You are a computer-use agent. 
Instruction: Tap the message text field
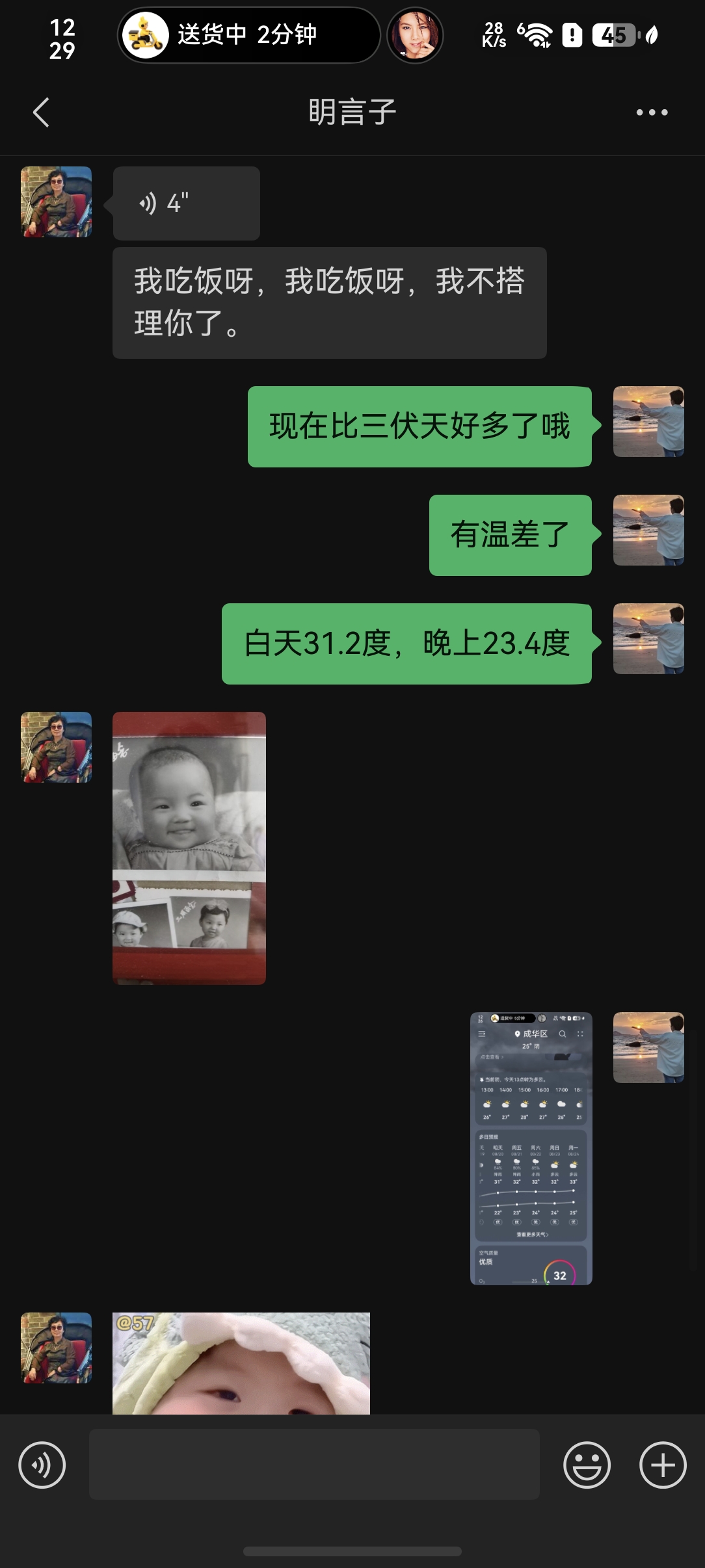pyautogui.click(x=314, y=1465)
